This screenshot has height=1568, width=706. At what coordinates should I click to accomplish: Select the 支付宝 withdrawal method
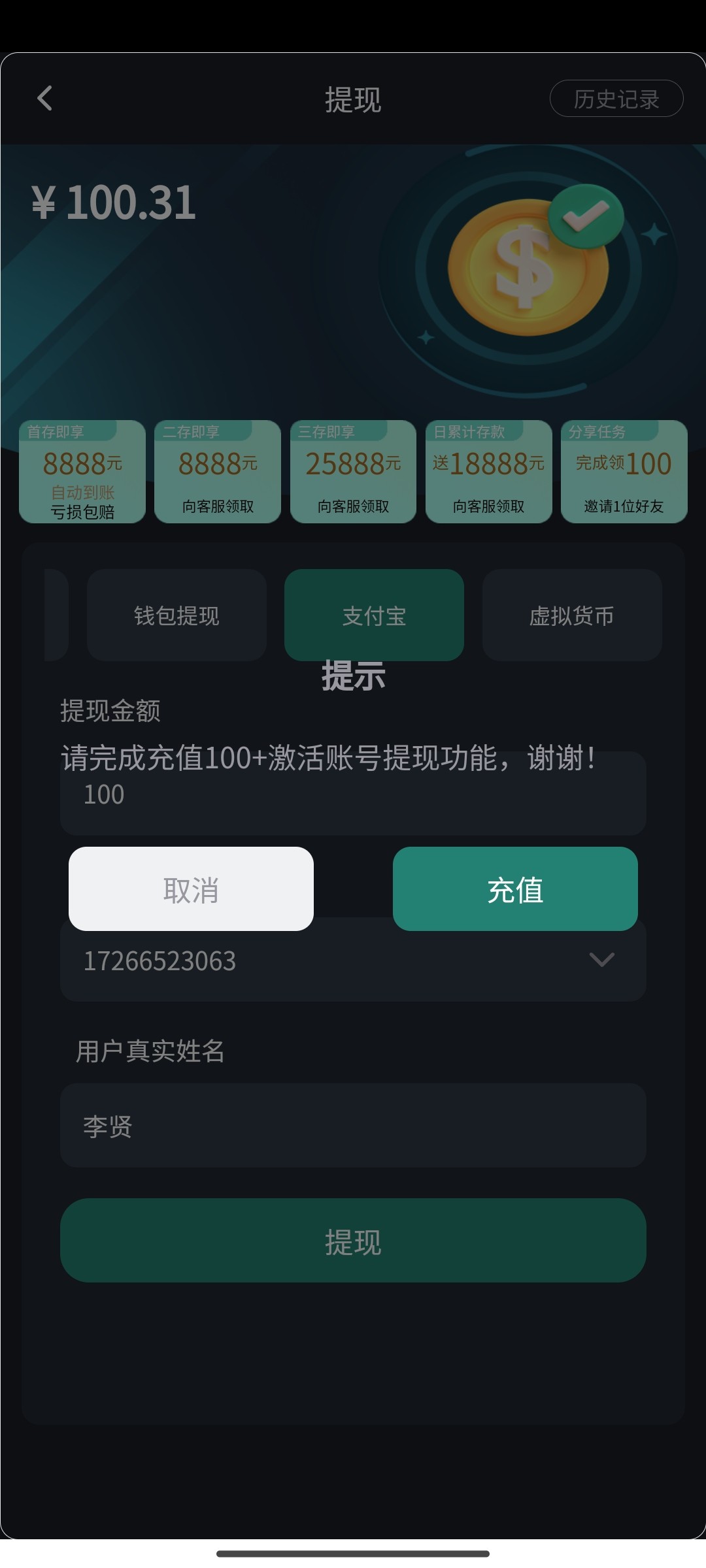(374, 615)
